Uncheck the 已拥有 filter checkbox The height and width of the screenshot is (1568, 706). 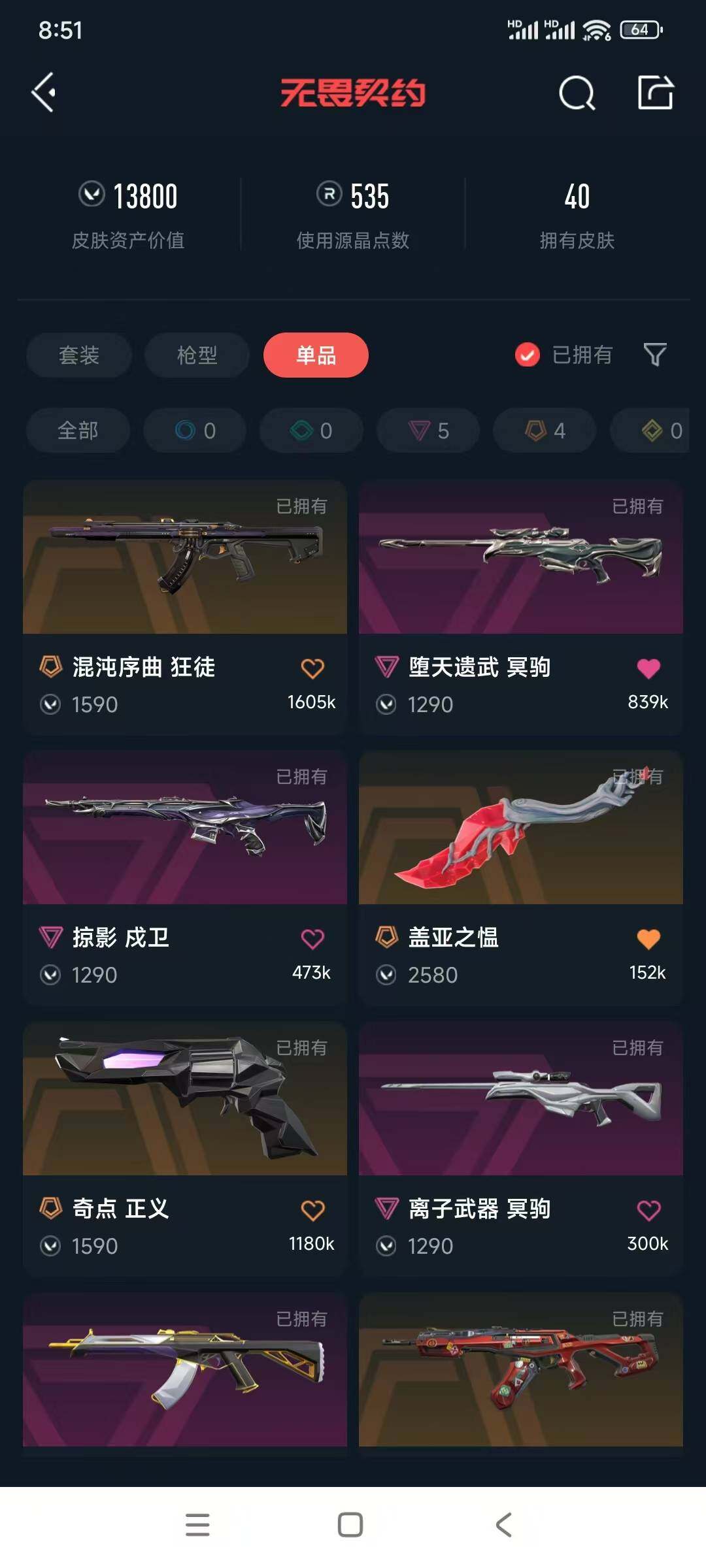pyautogui.click(x=527, y=355)
